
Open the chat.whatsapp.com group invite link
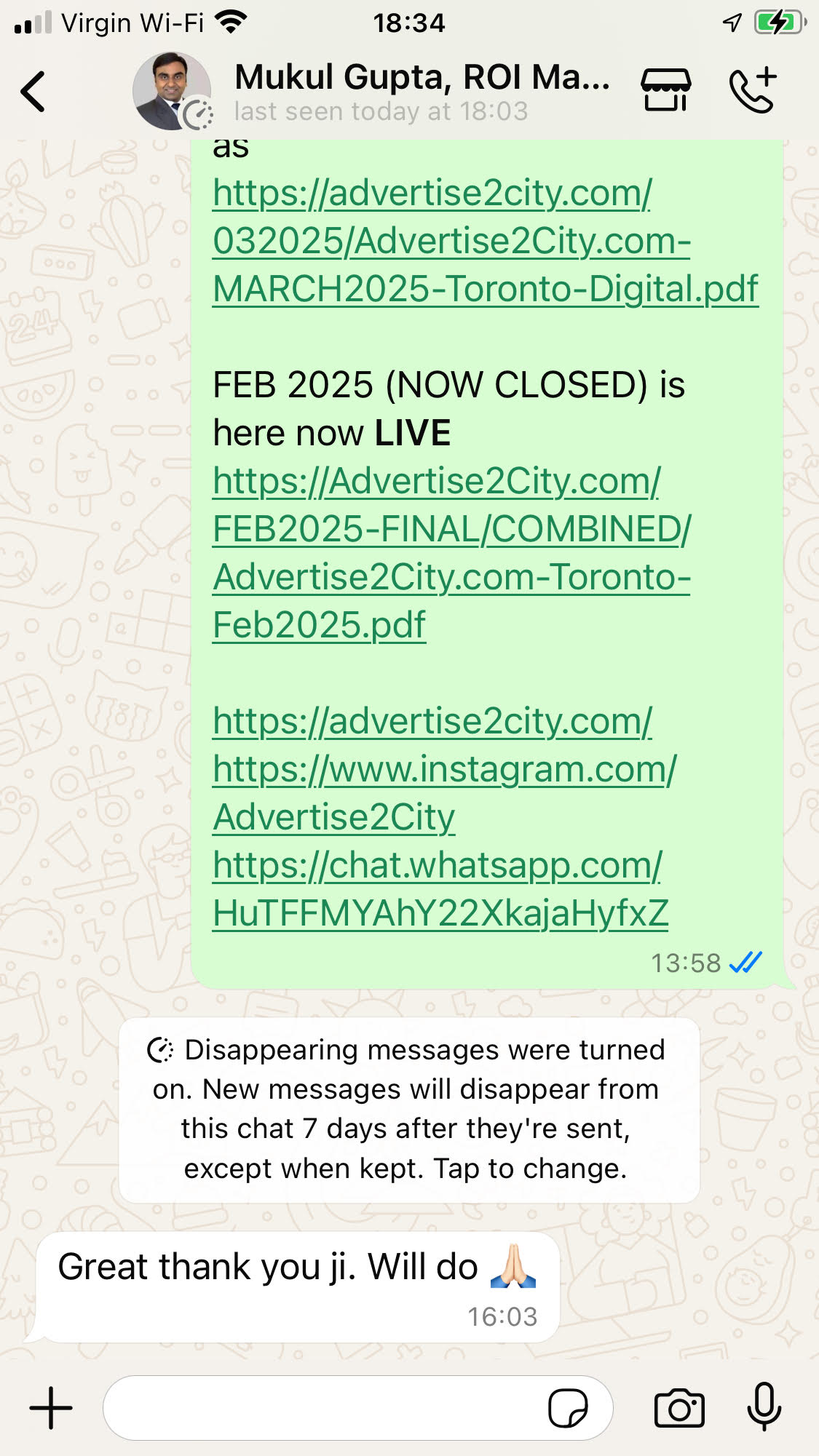point(440,889)
